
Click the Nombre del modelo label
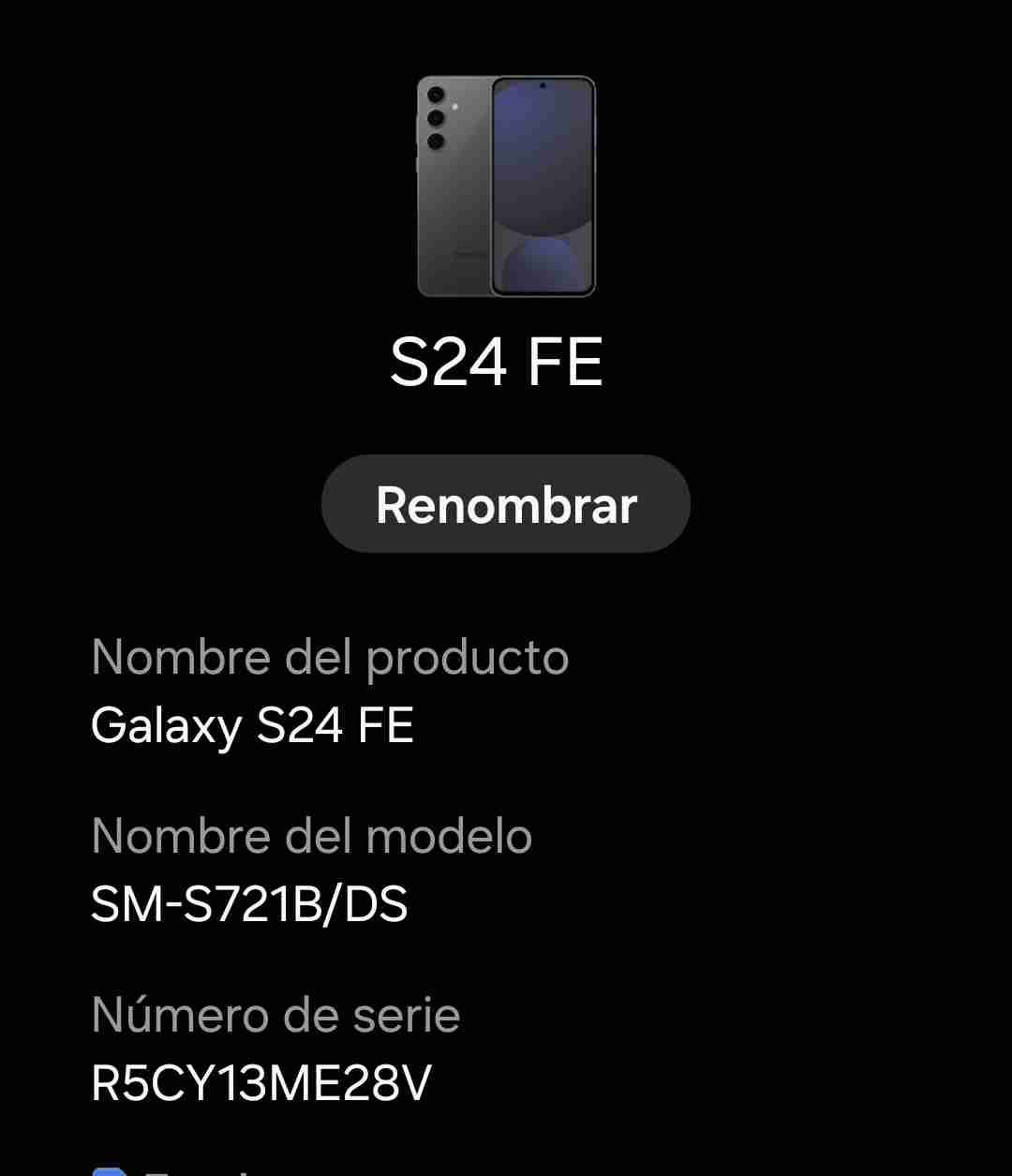click(311, 837)
